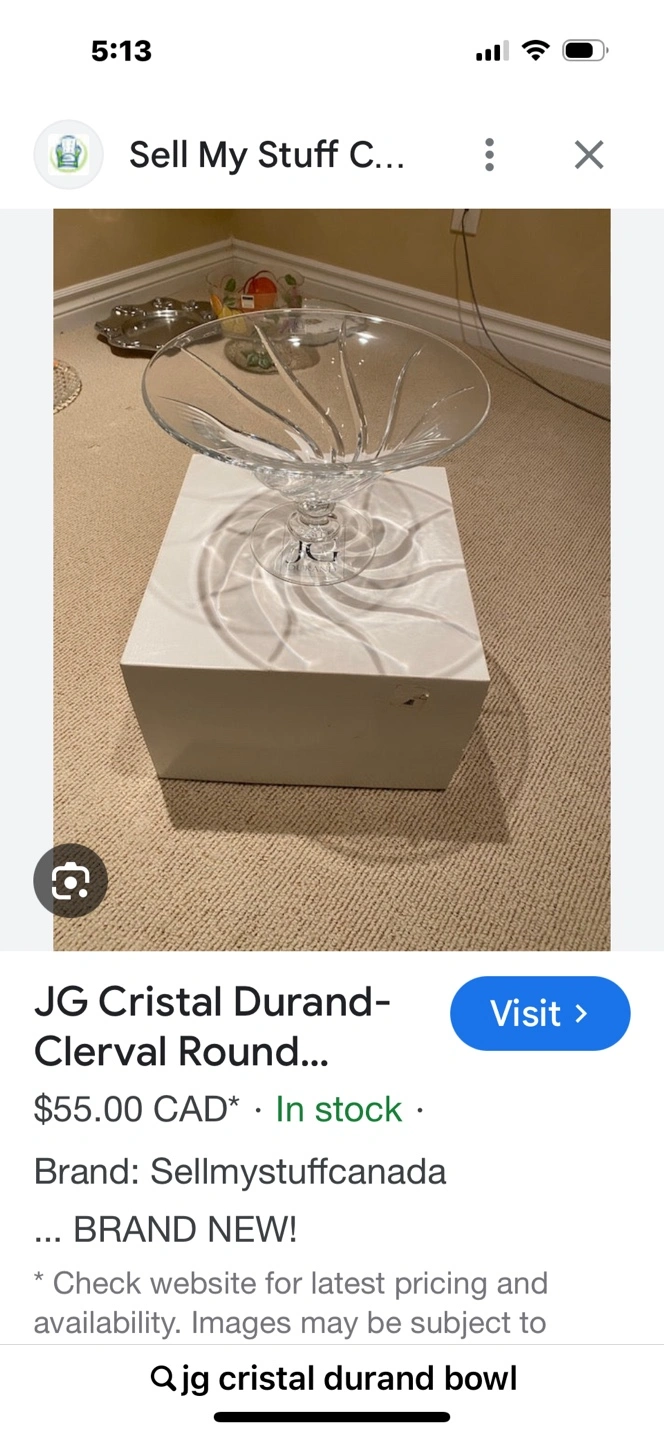Open the crystal bowl product image
Image resolution: width=664 pixels, height=1440 pixels.
(331, 579)
